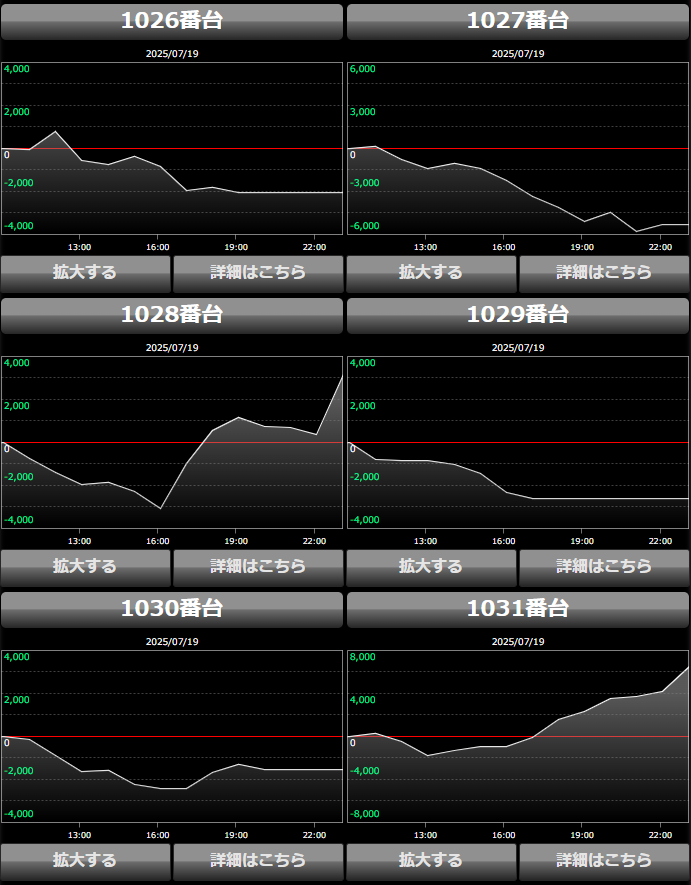Choose the 1029番台 header bar
The width and height of the screenshot is (691, 885).
pos(518,315)
